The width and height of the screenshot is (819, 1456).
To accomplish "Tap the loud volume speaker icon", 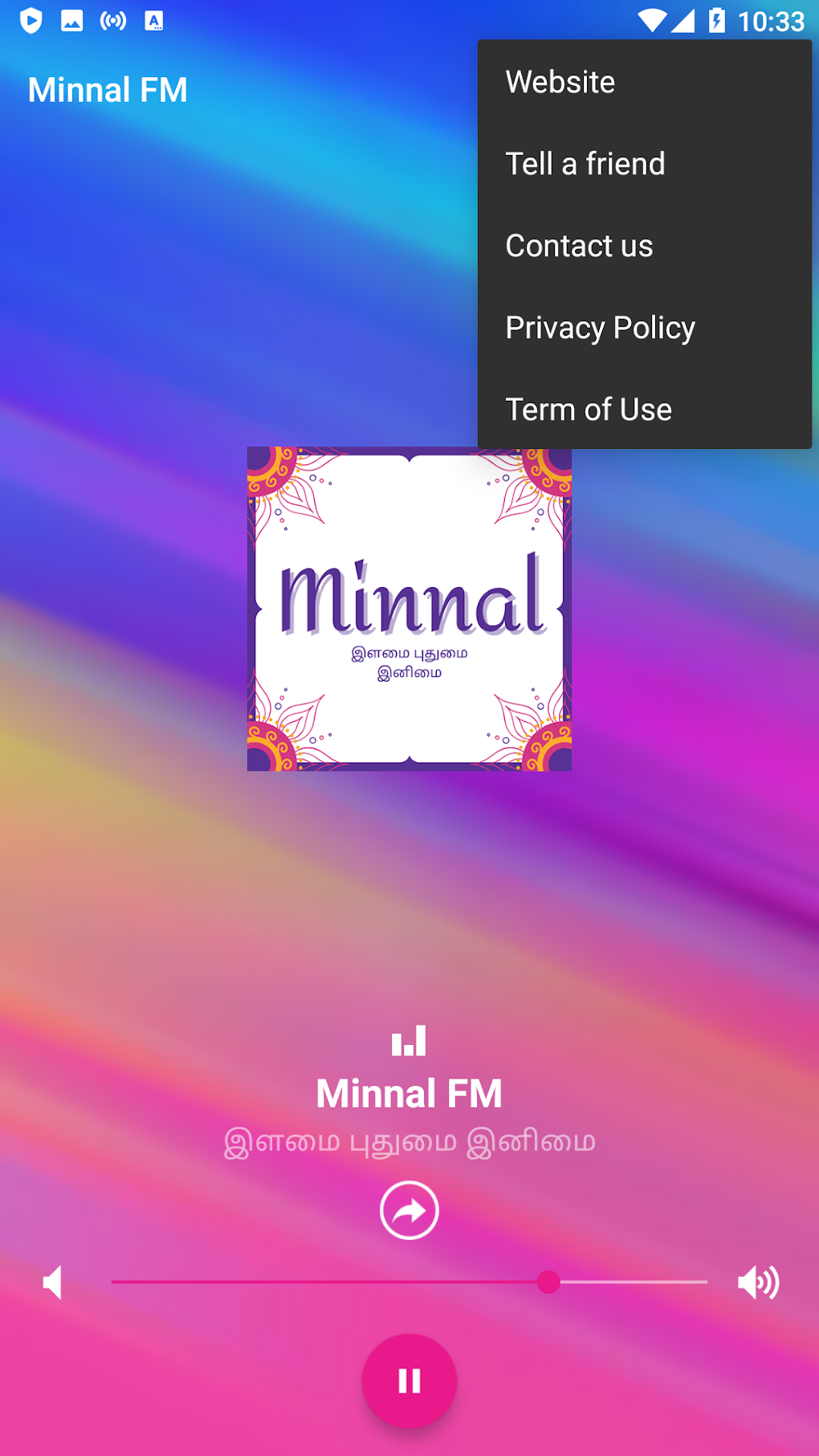I will pyautogui.click(x=758, y=1283).
